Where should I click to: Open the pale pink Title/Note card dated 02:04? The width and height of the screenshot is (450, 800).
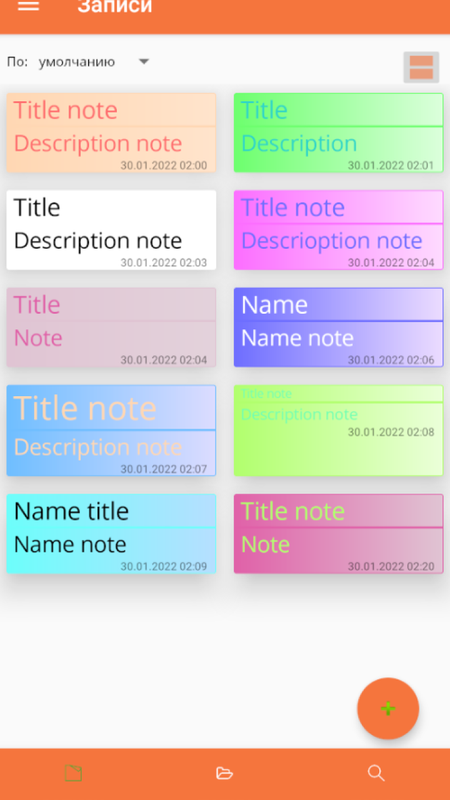[111, 327]
